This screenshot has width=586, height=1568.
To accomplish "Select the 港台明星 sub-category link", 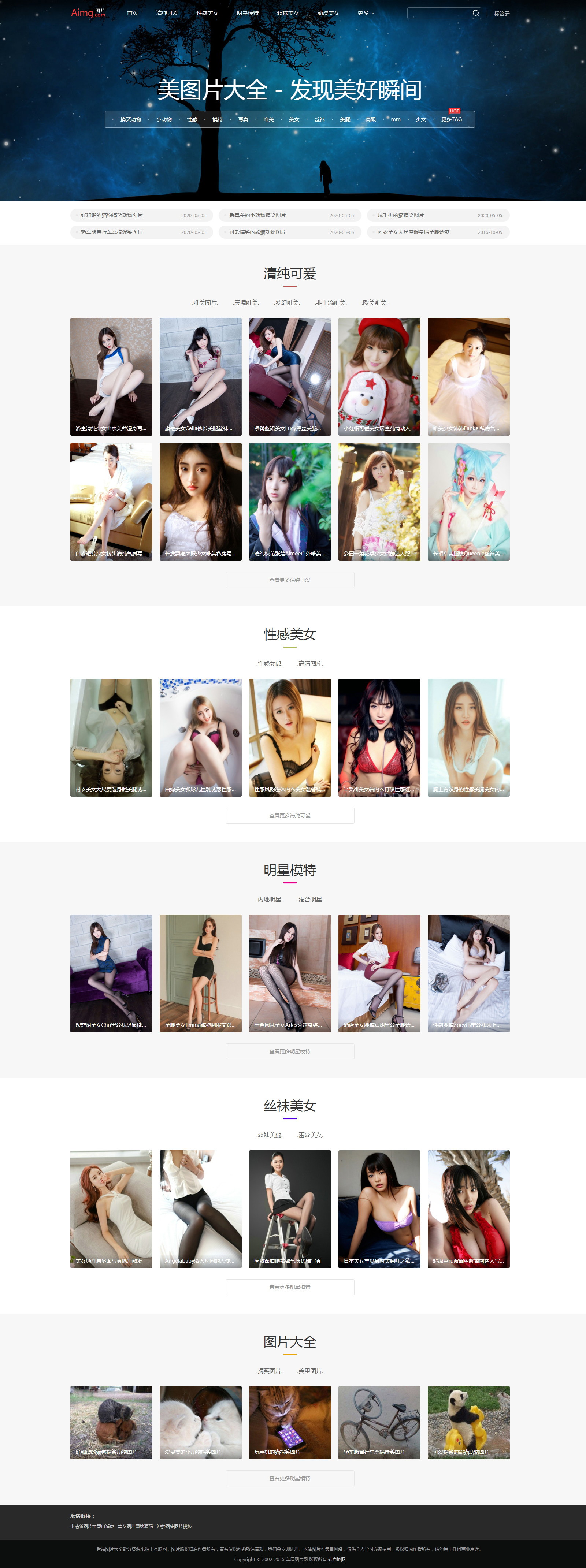I will (x=310, y=899).
